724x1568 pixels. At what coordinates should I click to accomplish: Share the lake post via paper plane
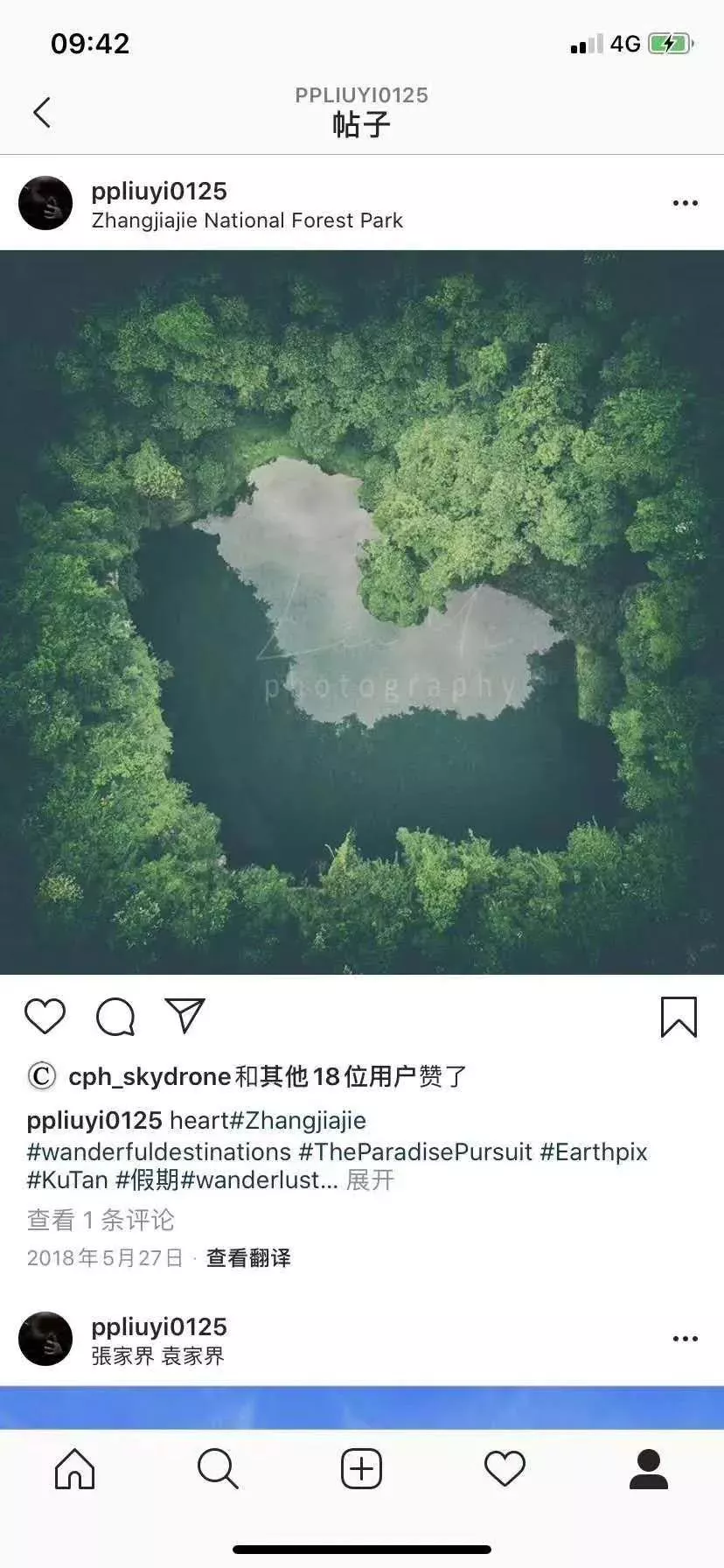coord(184,1016)
